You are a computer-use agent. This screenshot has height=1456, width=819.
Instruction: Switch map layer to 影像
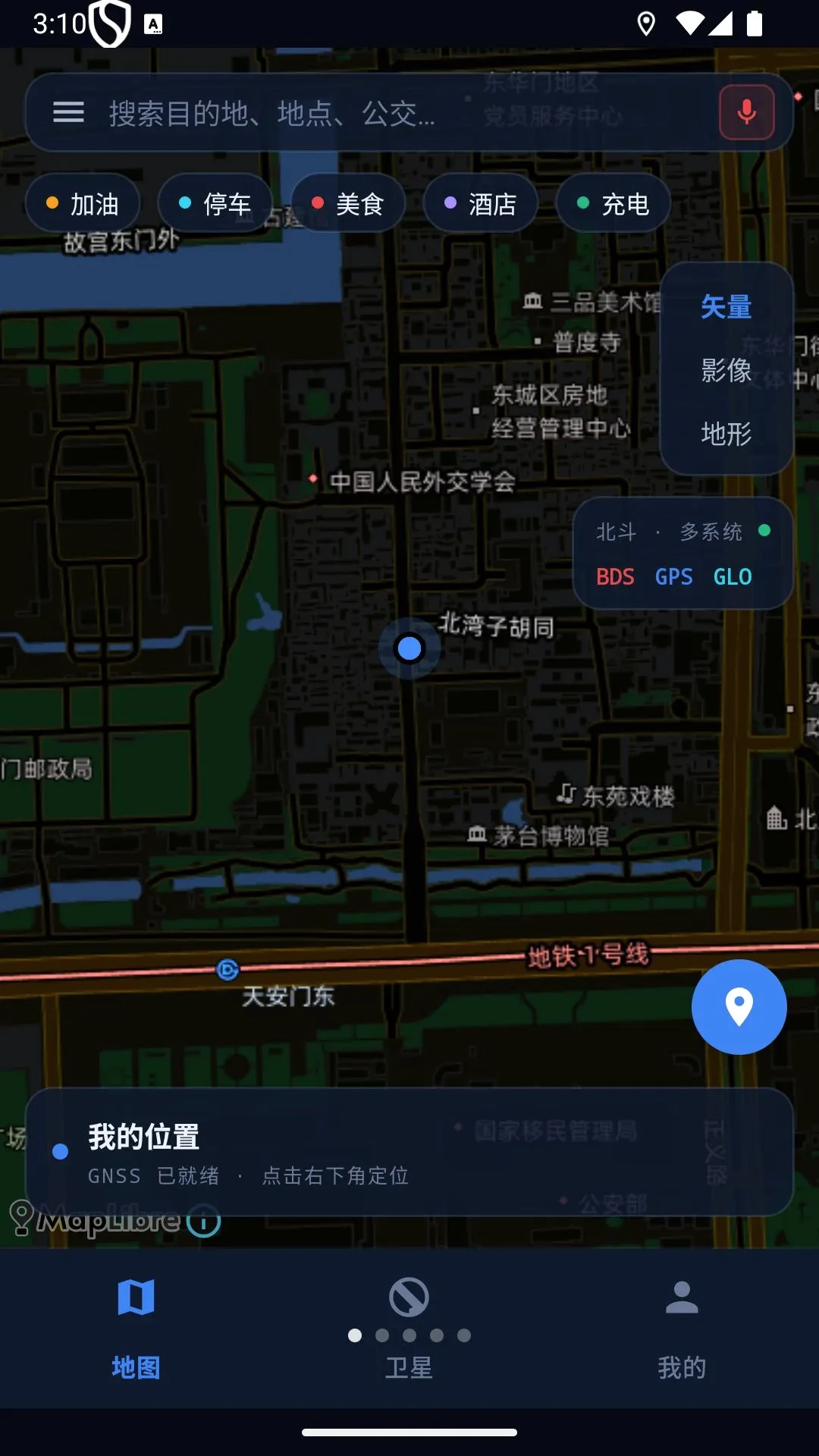tap(726, 370)
